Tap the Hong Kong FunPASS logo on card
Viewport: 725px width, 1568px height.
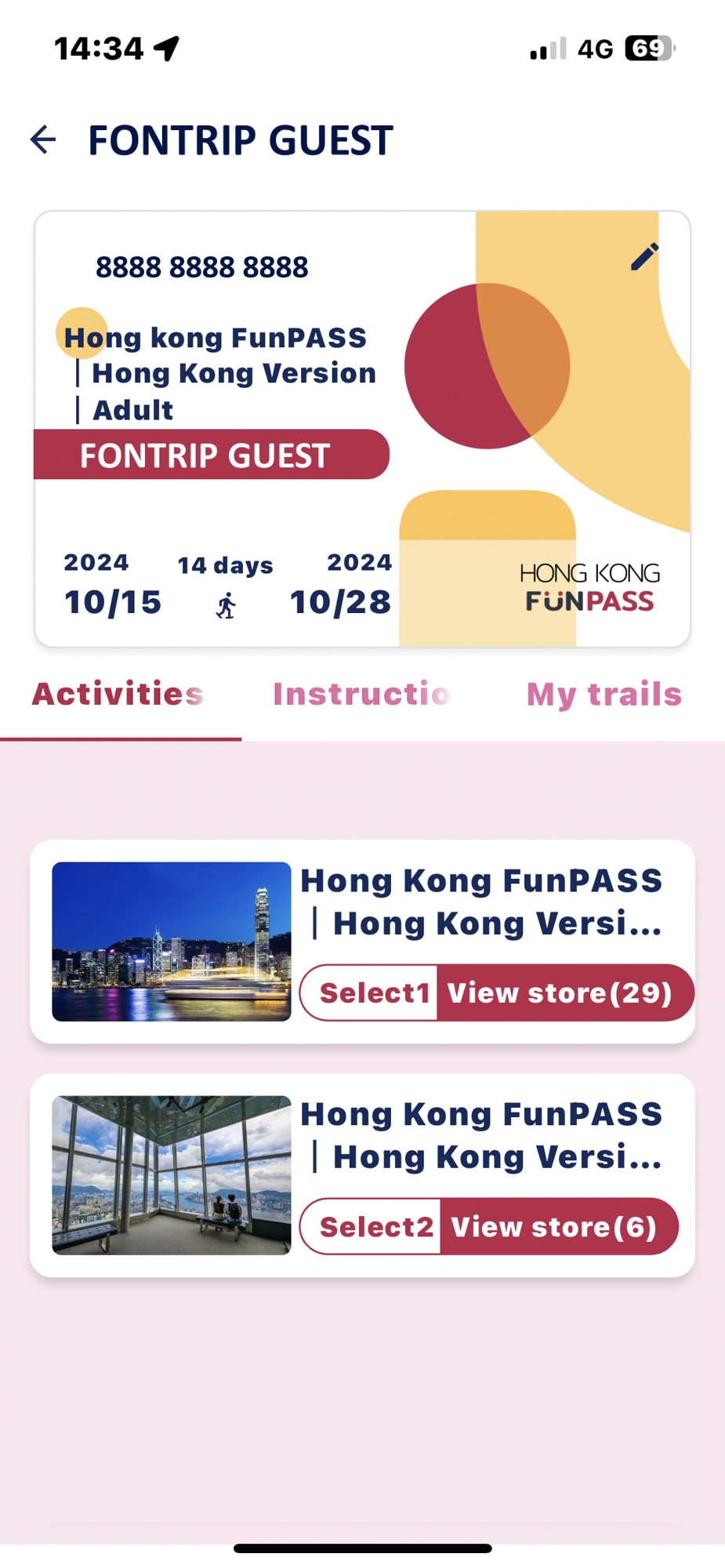point(589,586)
